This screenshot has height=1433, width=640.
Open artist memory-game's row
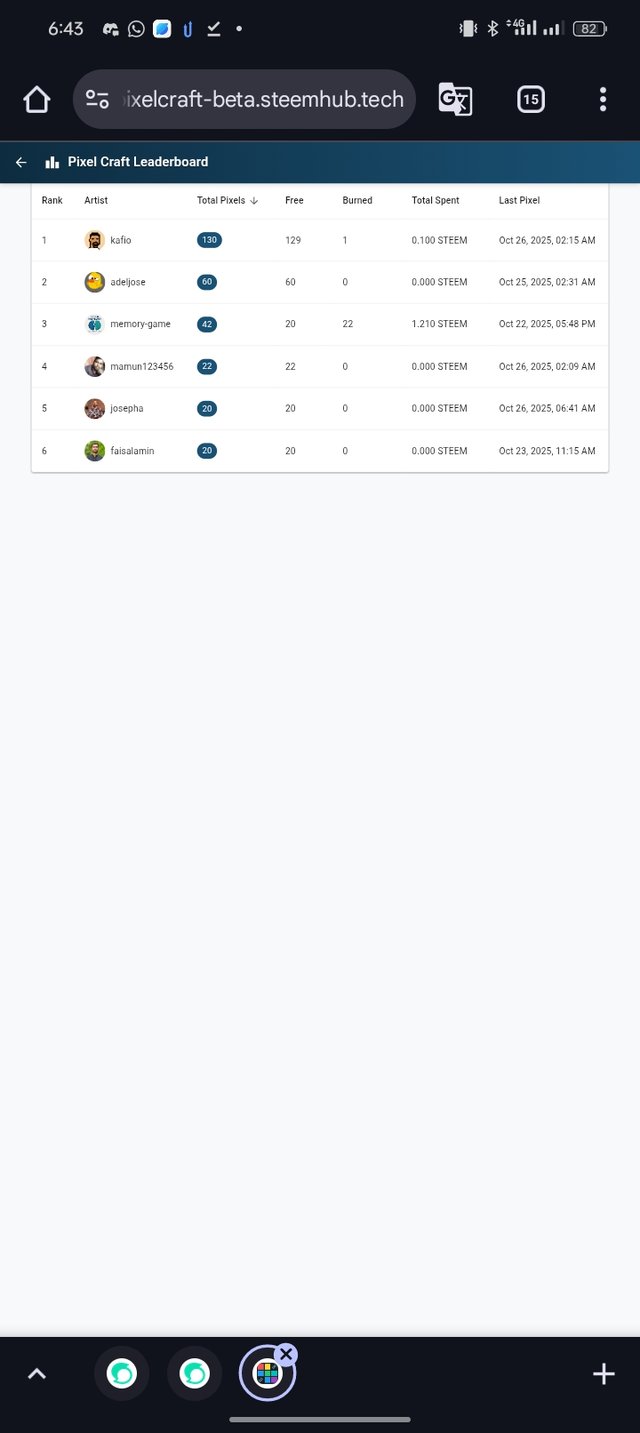139,324
